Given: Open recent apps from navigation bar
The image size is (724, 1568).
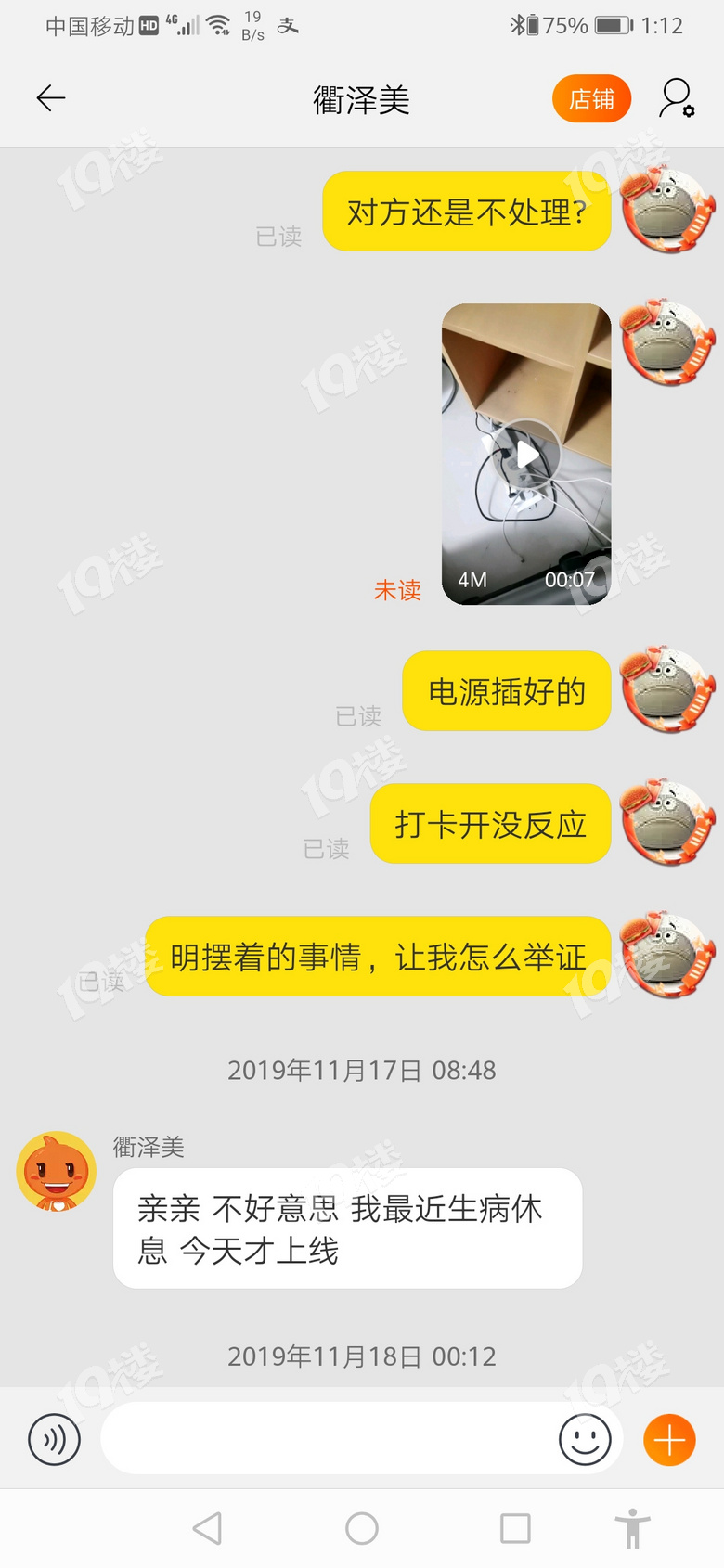Looking at the screenshot, I should [x=515, y=1528].
